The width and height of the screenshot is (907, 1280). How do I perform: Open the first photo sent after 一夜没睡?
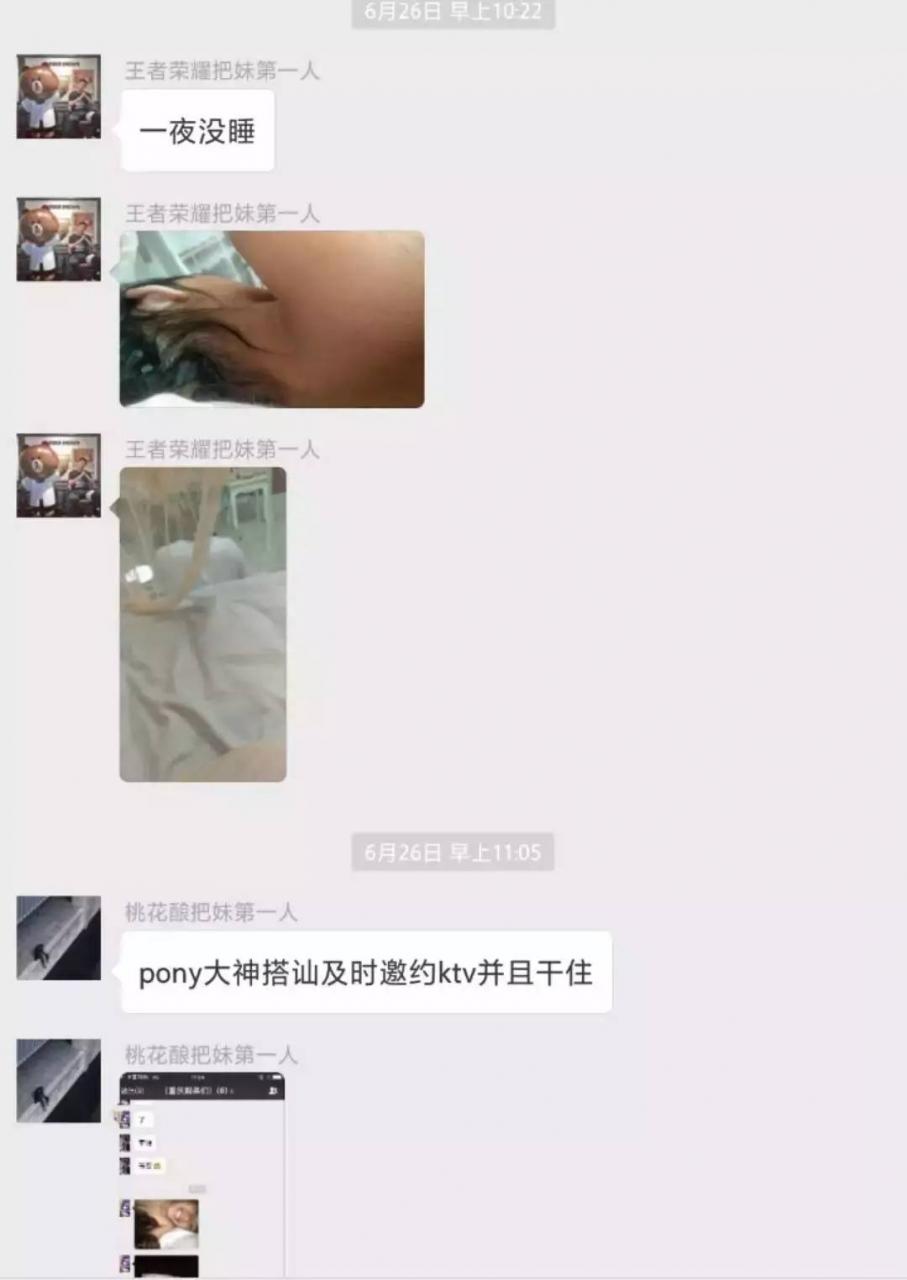click(270, 318)
